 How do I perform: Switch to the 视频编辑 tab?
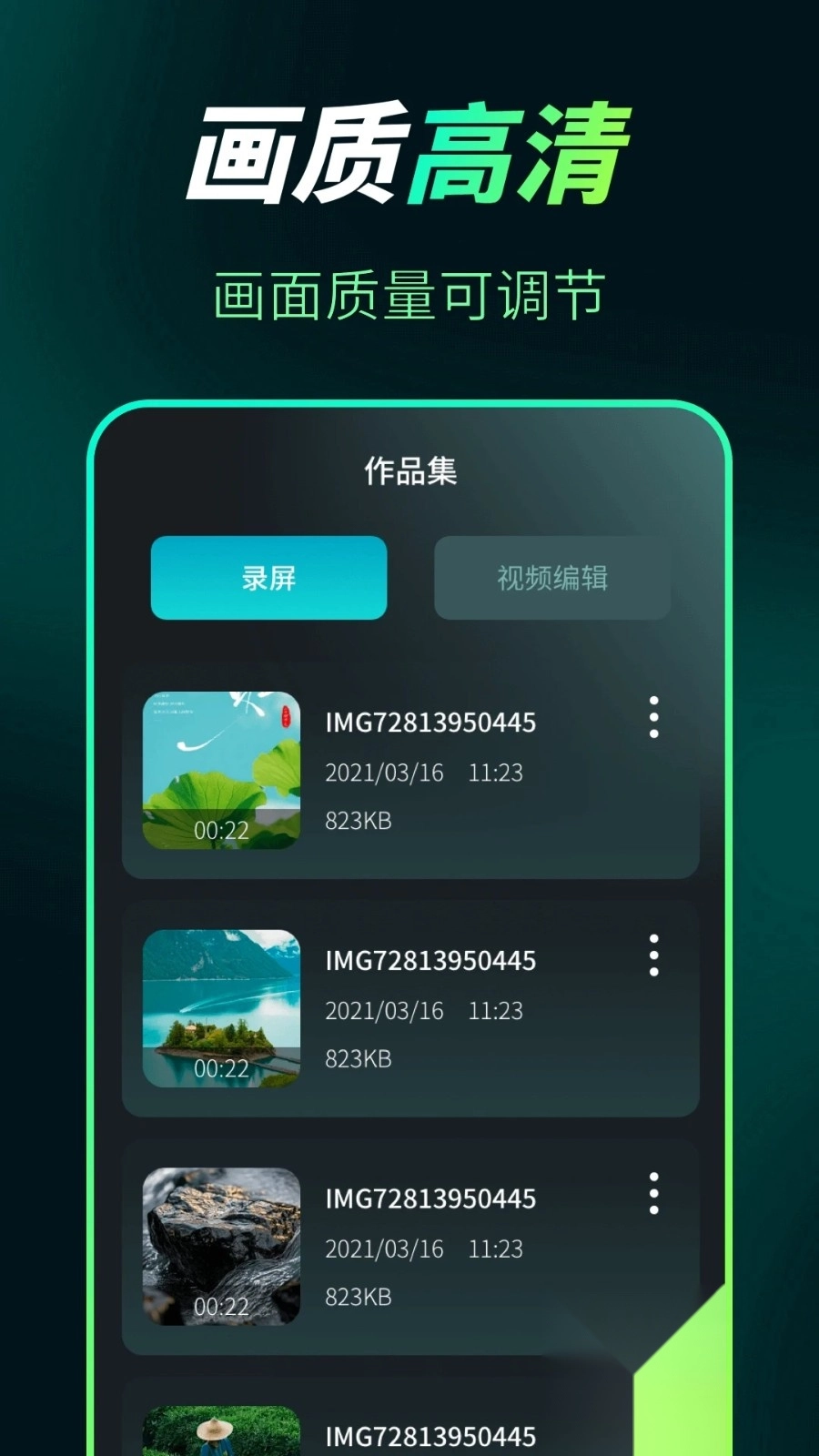pos(551,579)
